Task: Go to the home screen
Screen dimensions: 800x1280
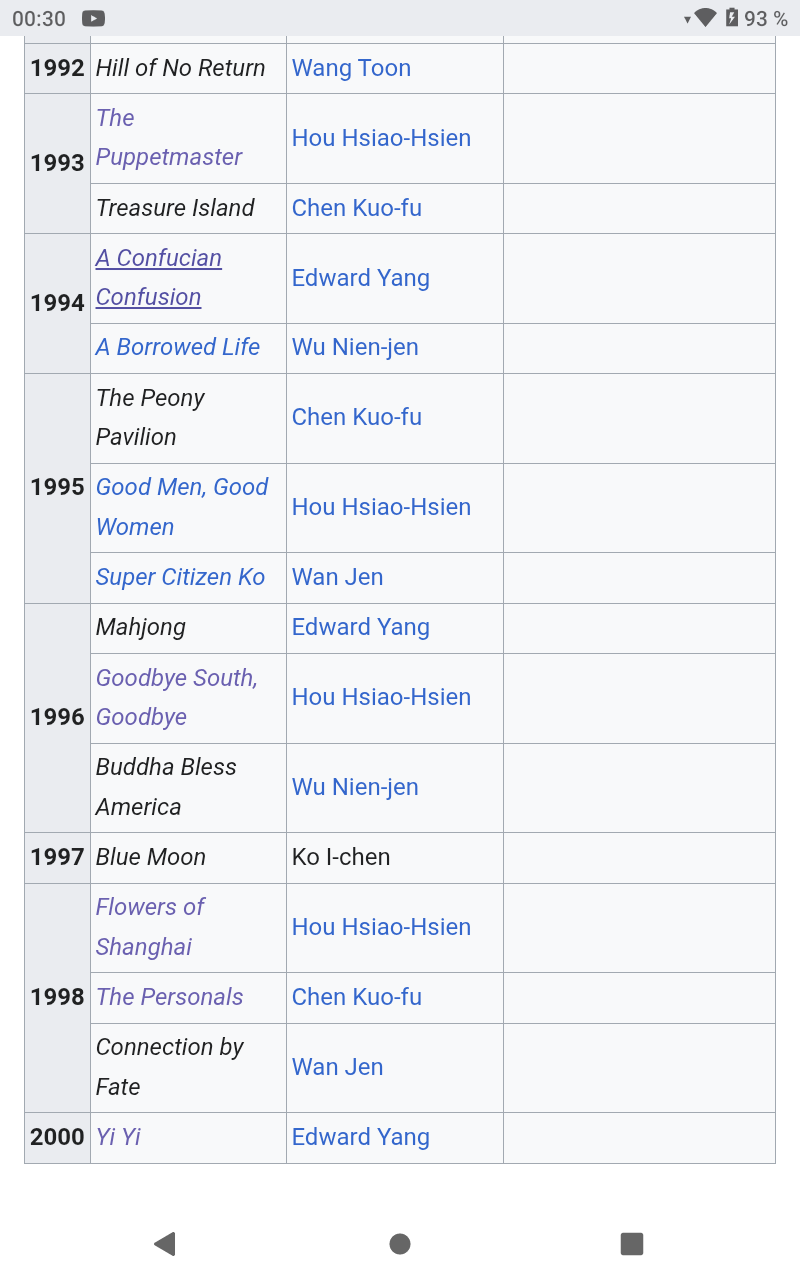Action: 400,1243
